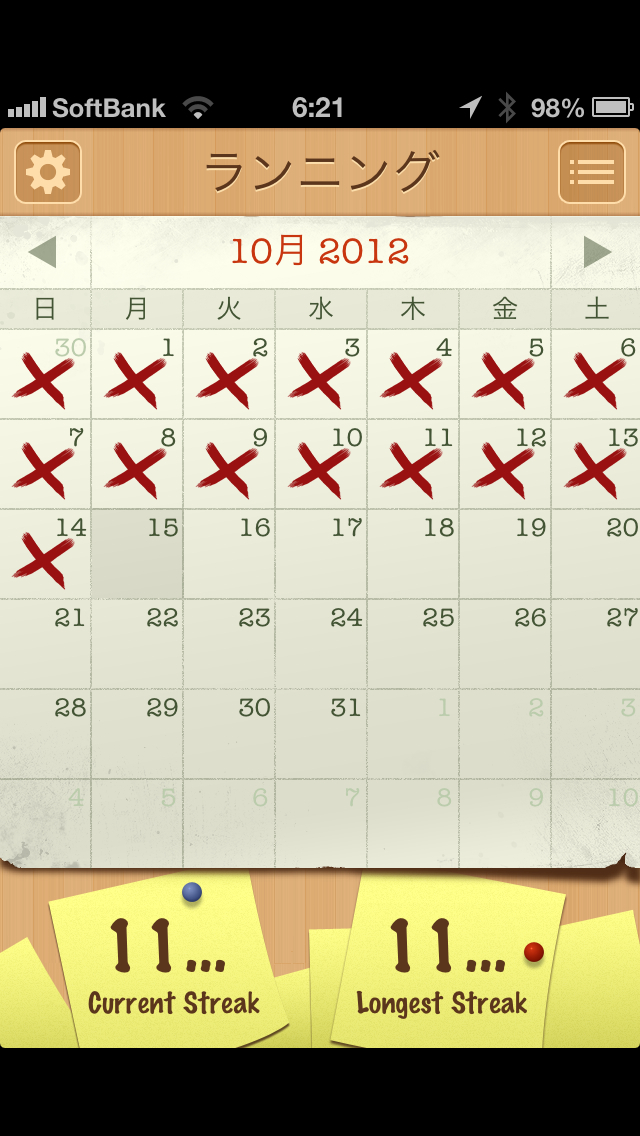Open the settings gear

click(x=48, y=172)
